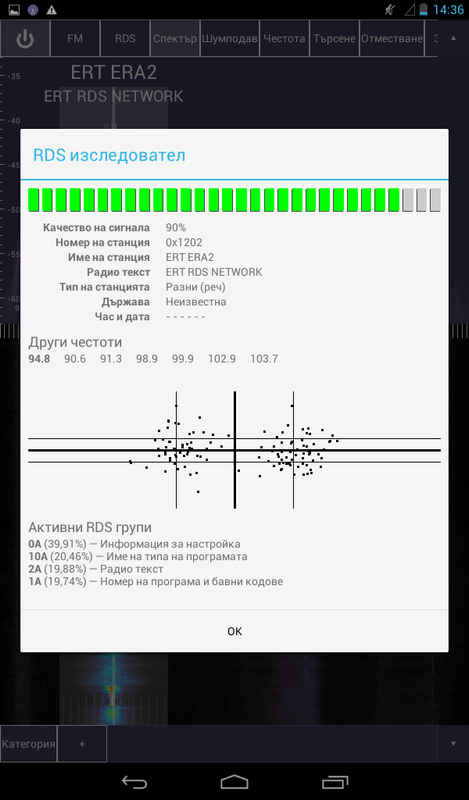Go back with the system back button
The height and width of the screenshot is (800, 469).
point(134,782)
